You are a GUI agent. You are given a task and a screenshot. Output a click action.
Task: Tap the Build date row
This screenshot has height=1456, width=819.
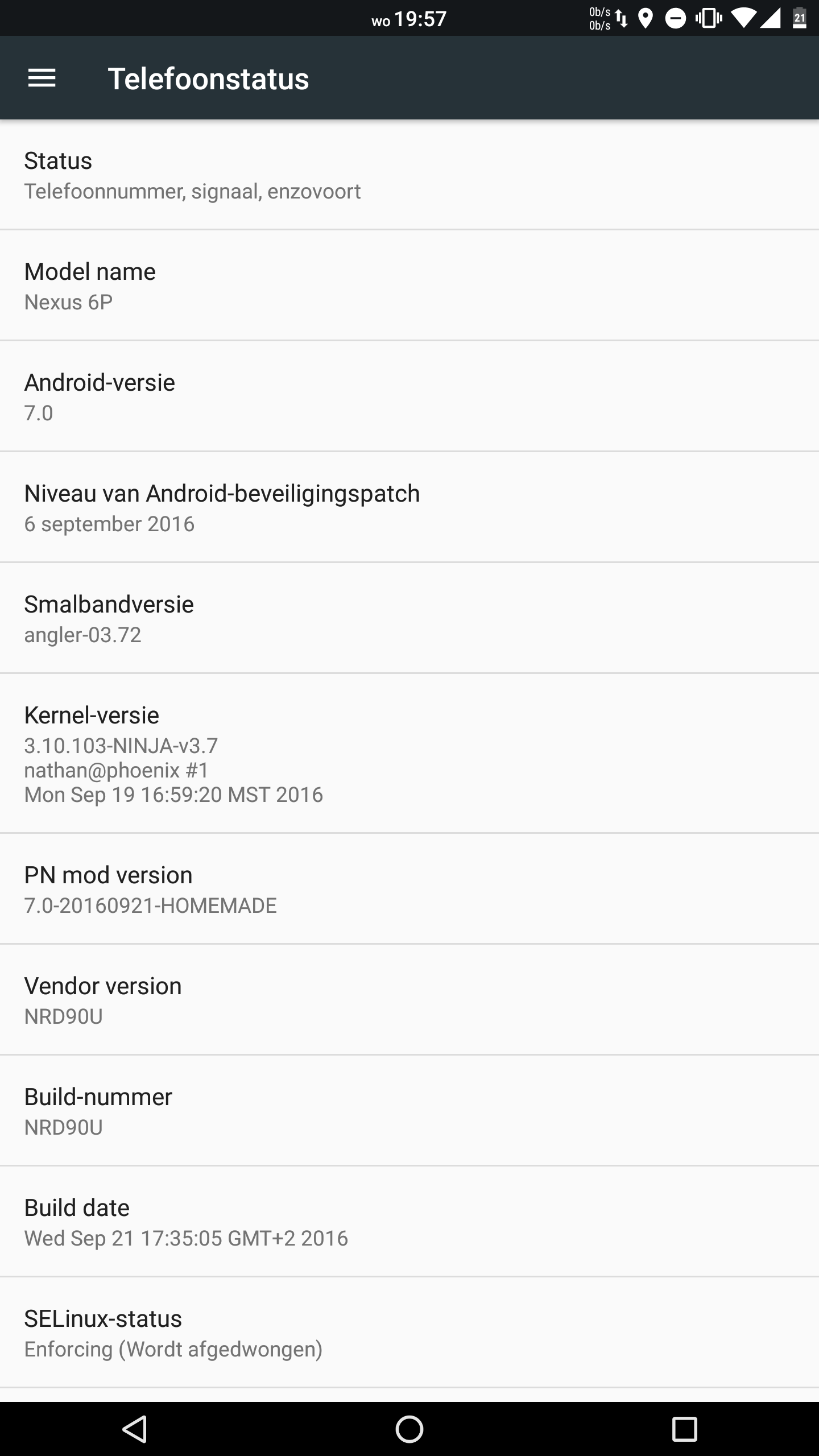click(409, 1222)
